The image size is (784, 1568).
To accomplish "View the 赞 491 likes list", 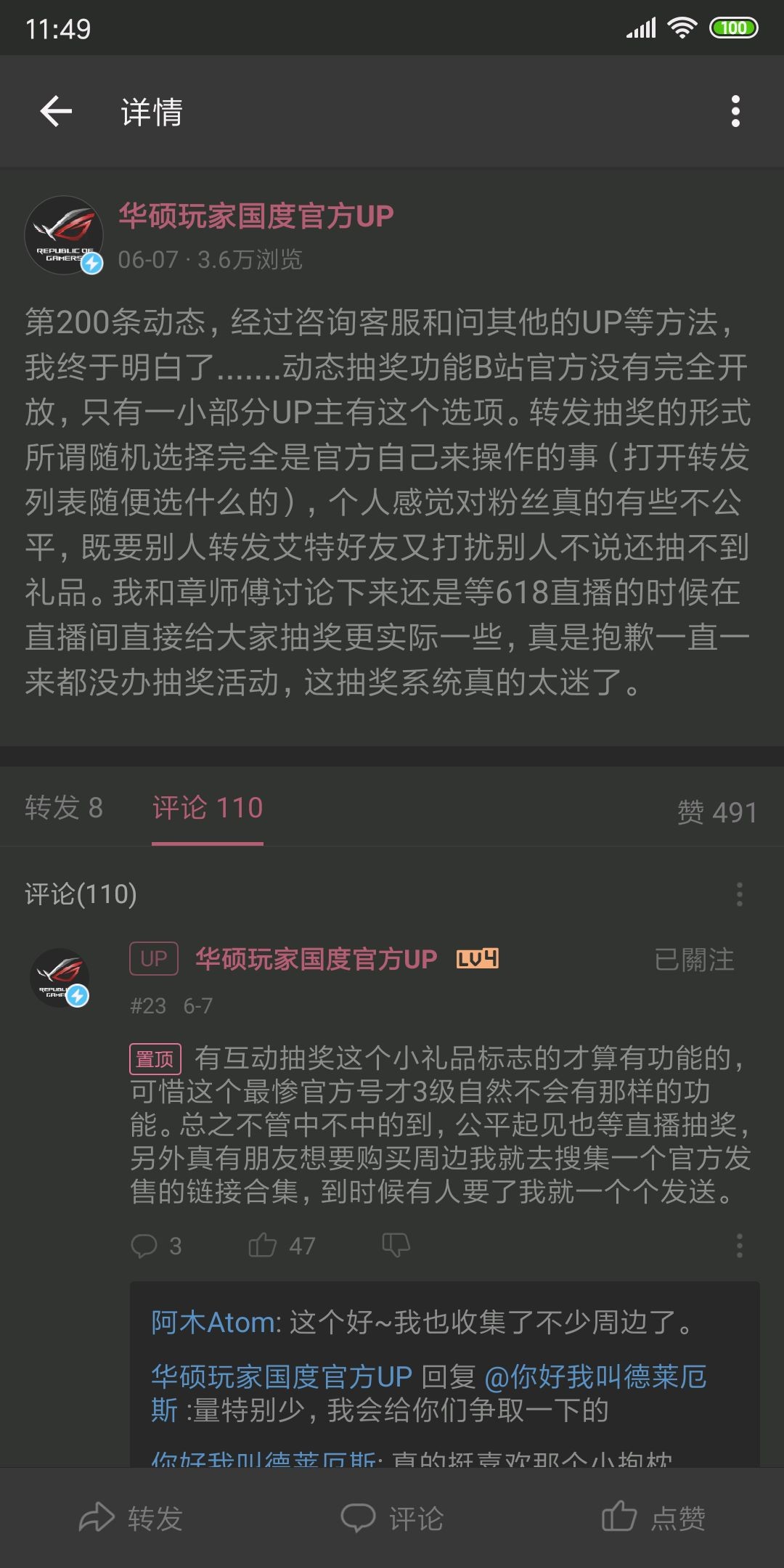I will point(716,812).
